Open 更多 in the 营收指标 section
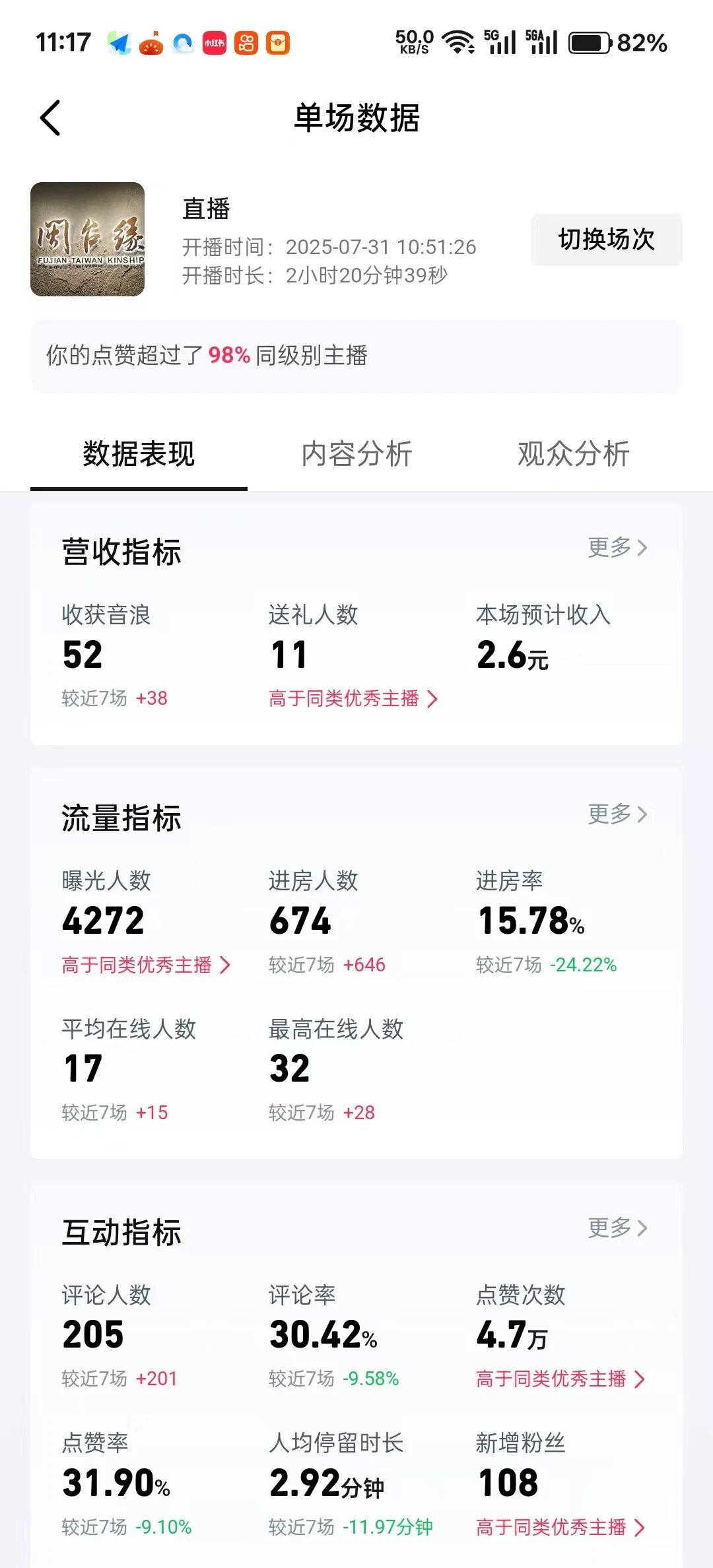This screenshot has width=713, height=1568. pos(617,548)
